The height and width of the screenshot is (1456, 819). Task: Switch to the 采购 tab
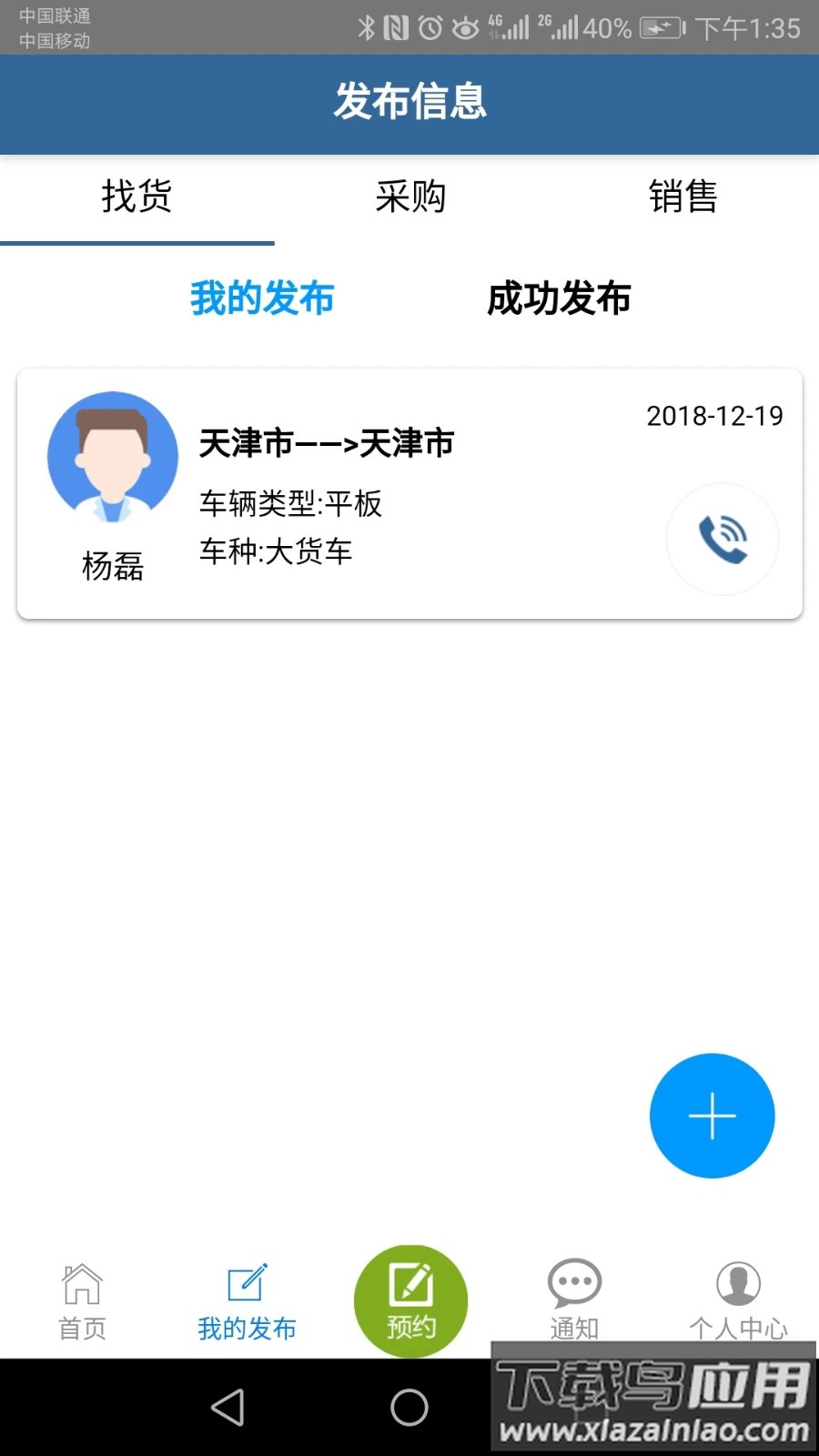click(409, 197)
